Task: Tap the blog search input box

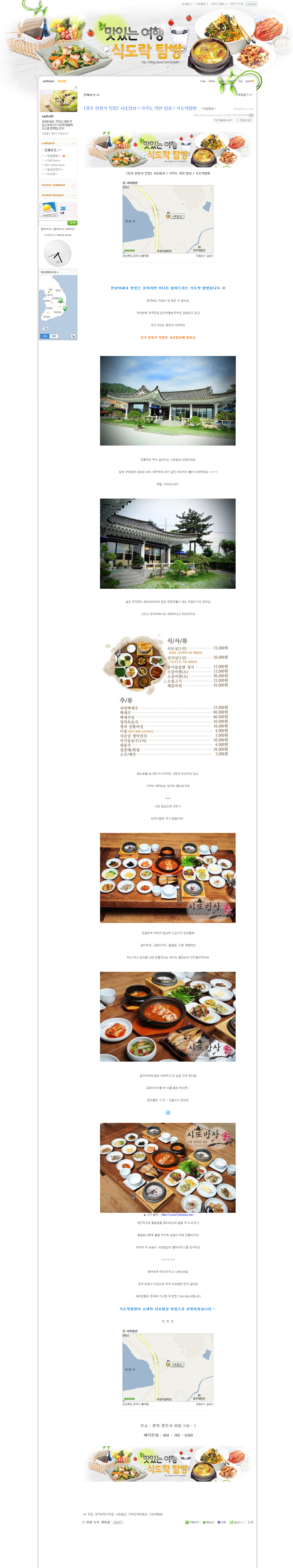Action: tap(53, 223)
